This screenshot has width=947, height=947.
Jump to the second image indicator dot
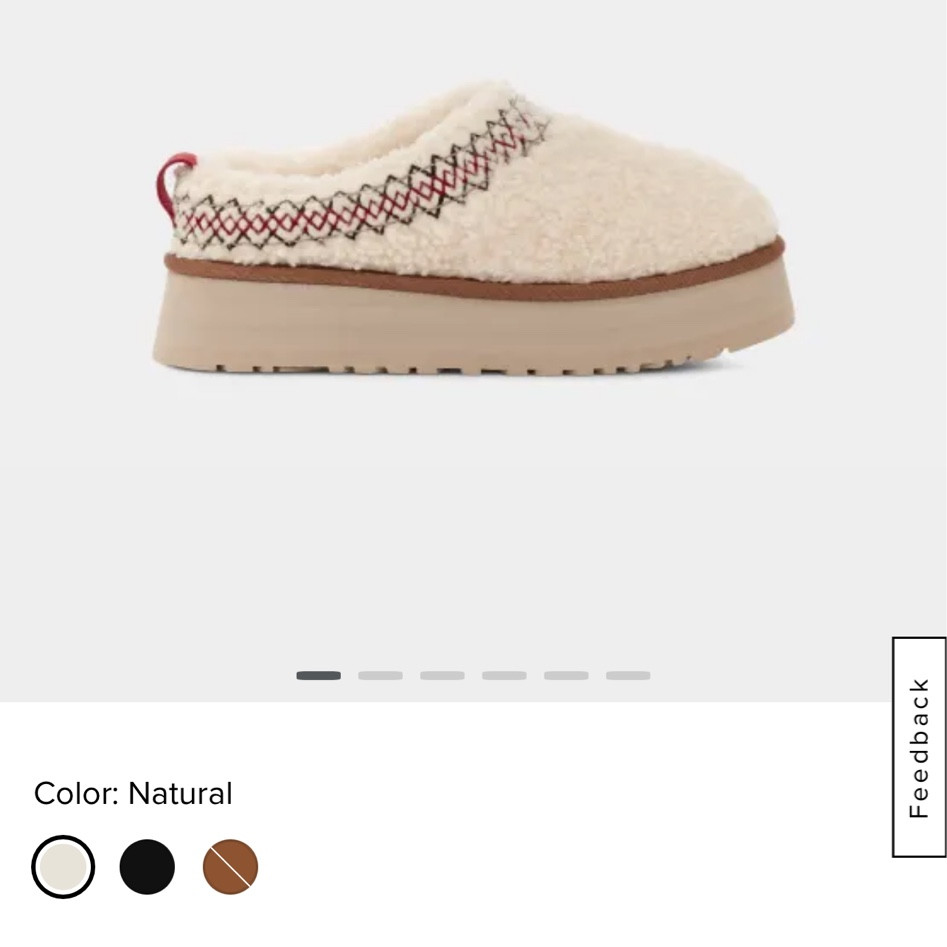[x=380, y=676]
